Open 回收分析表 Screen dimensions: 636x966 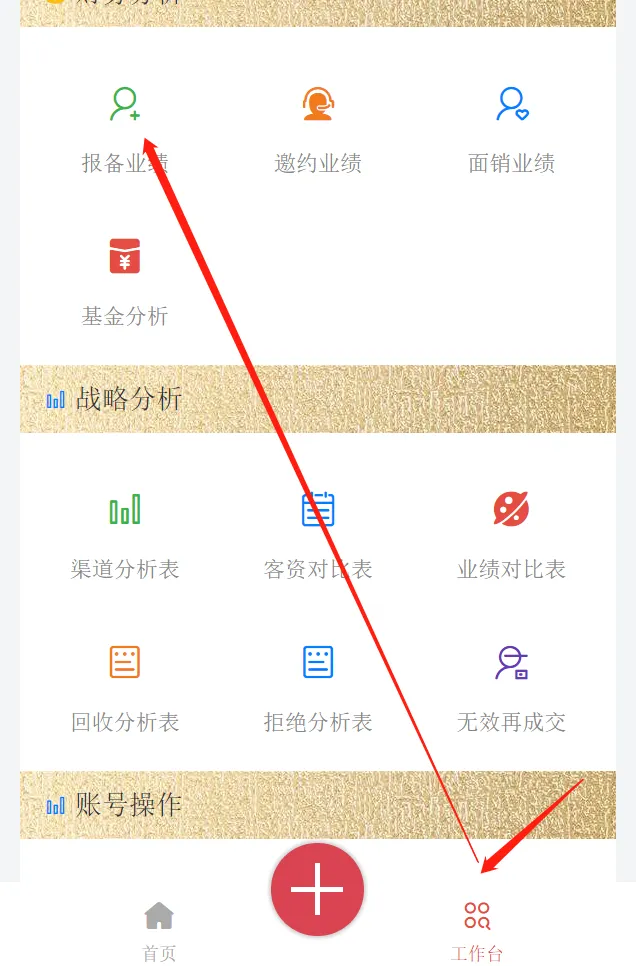[x=125, y=688]
